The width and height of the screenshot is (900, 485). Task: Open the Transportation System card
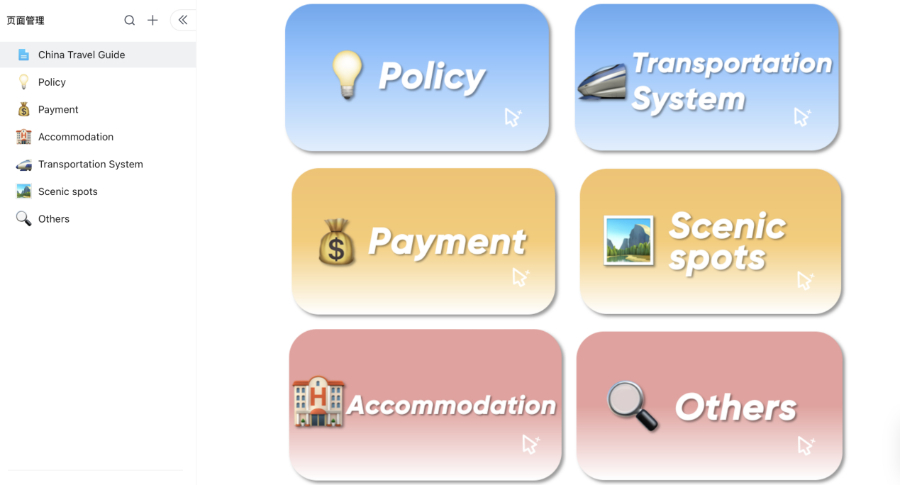[707, 77]
